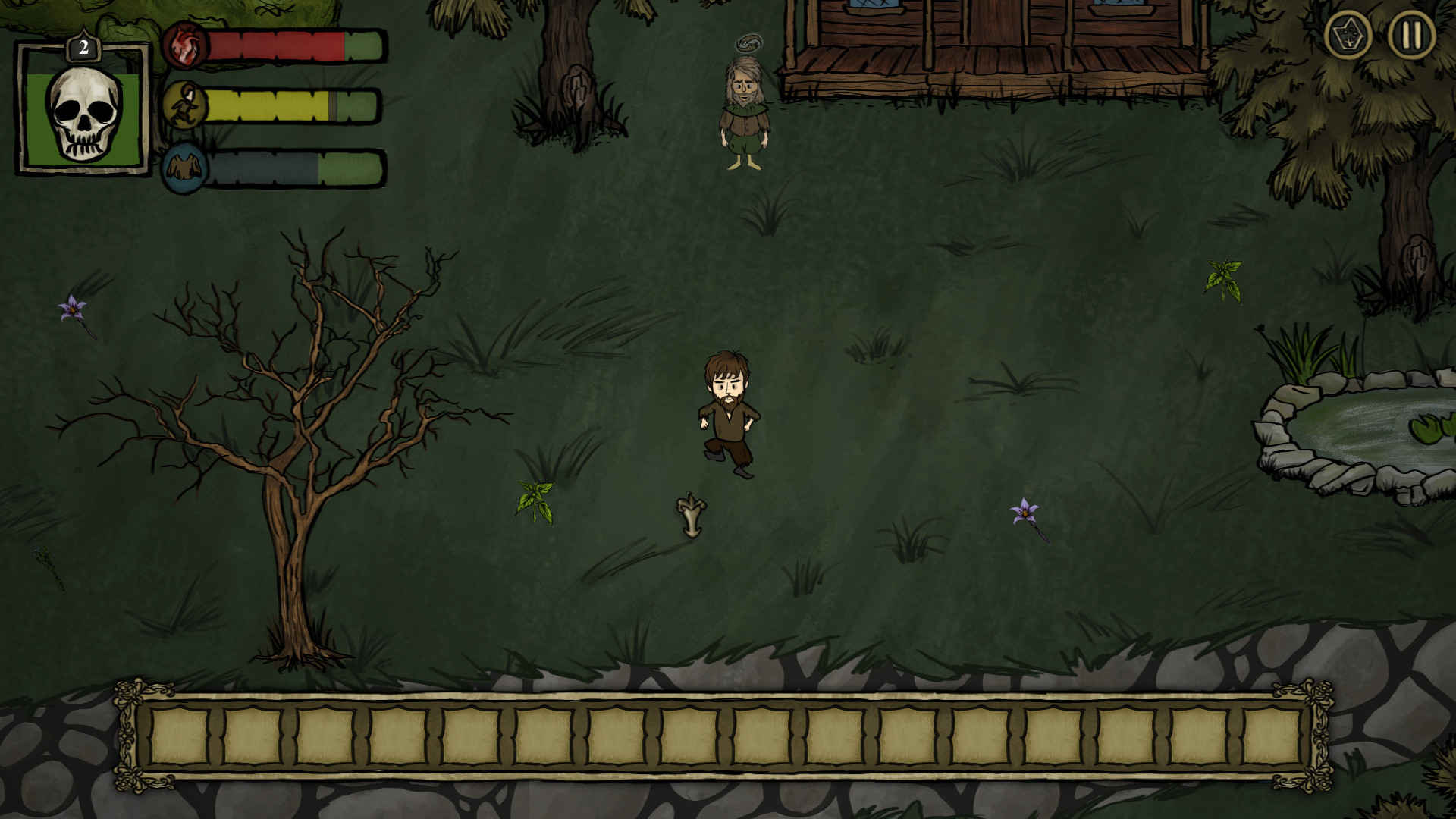Pick up the pale mushroom on the ground

pyautogui.click(x=691, y=515)
